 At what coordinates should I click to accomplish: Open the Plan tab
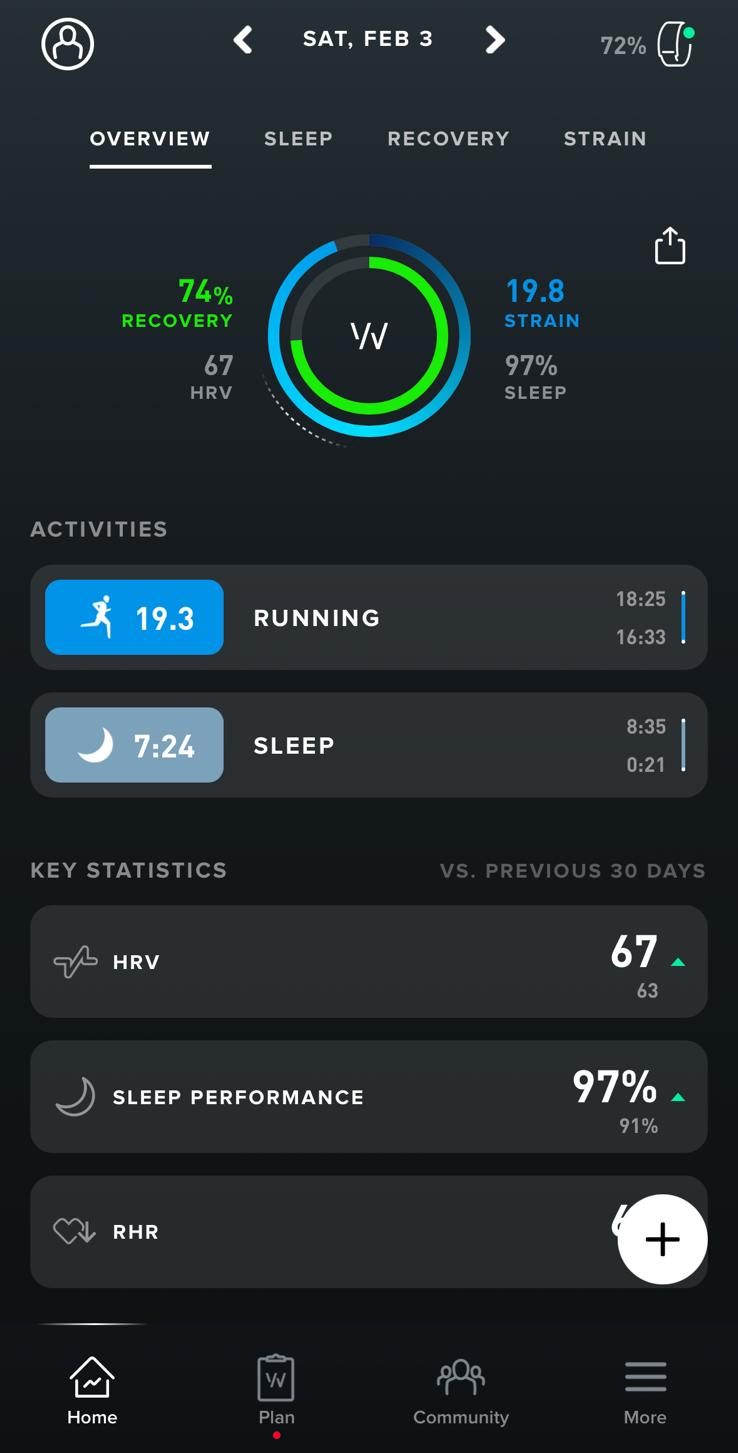tap(277, 1391)
